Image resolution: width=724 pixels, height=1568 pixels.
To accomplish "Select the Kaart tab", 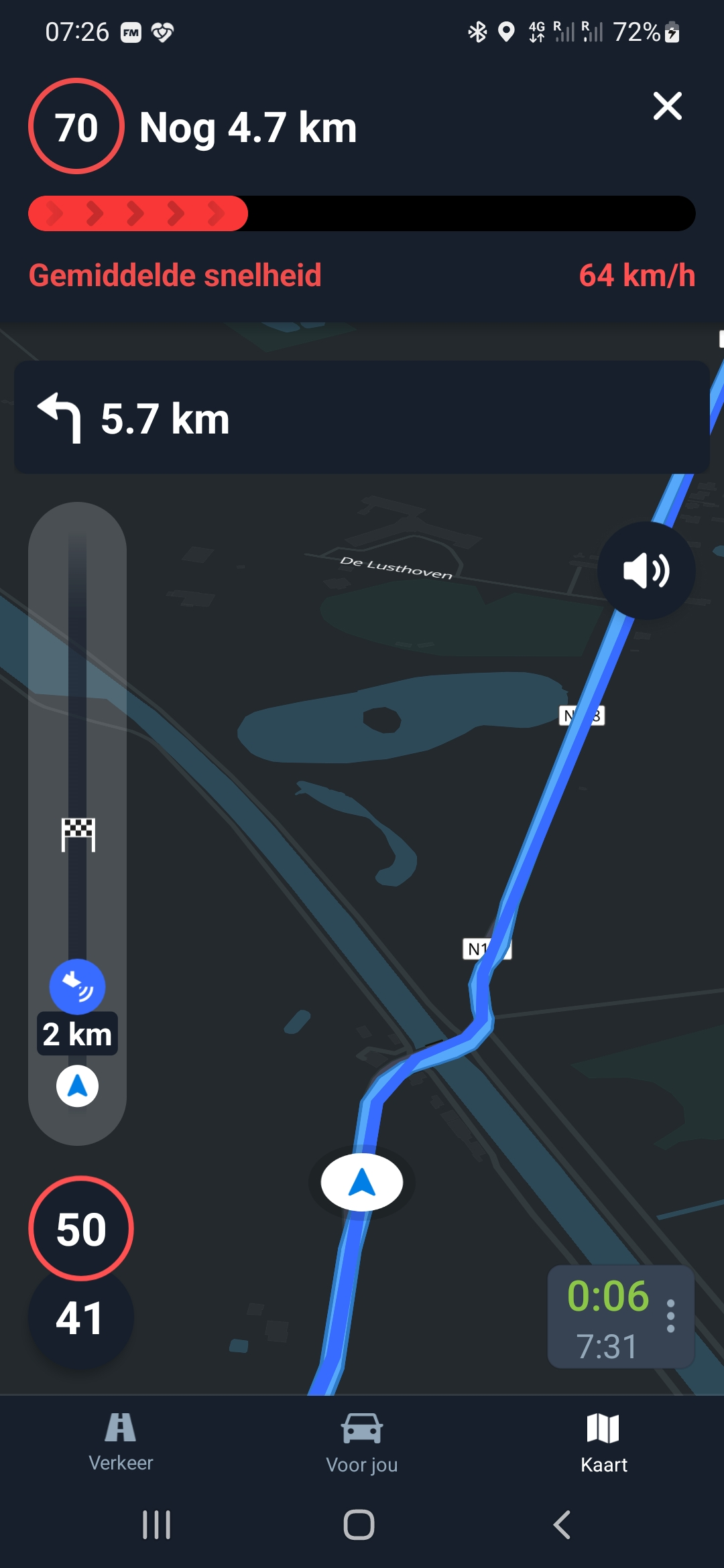I will [x=603, y=1442].
